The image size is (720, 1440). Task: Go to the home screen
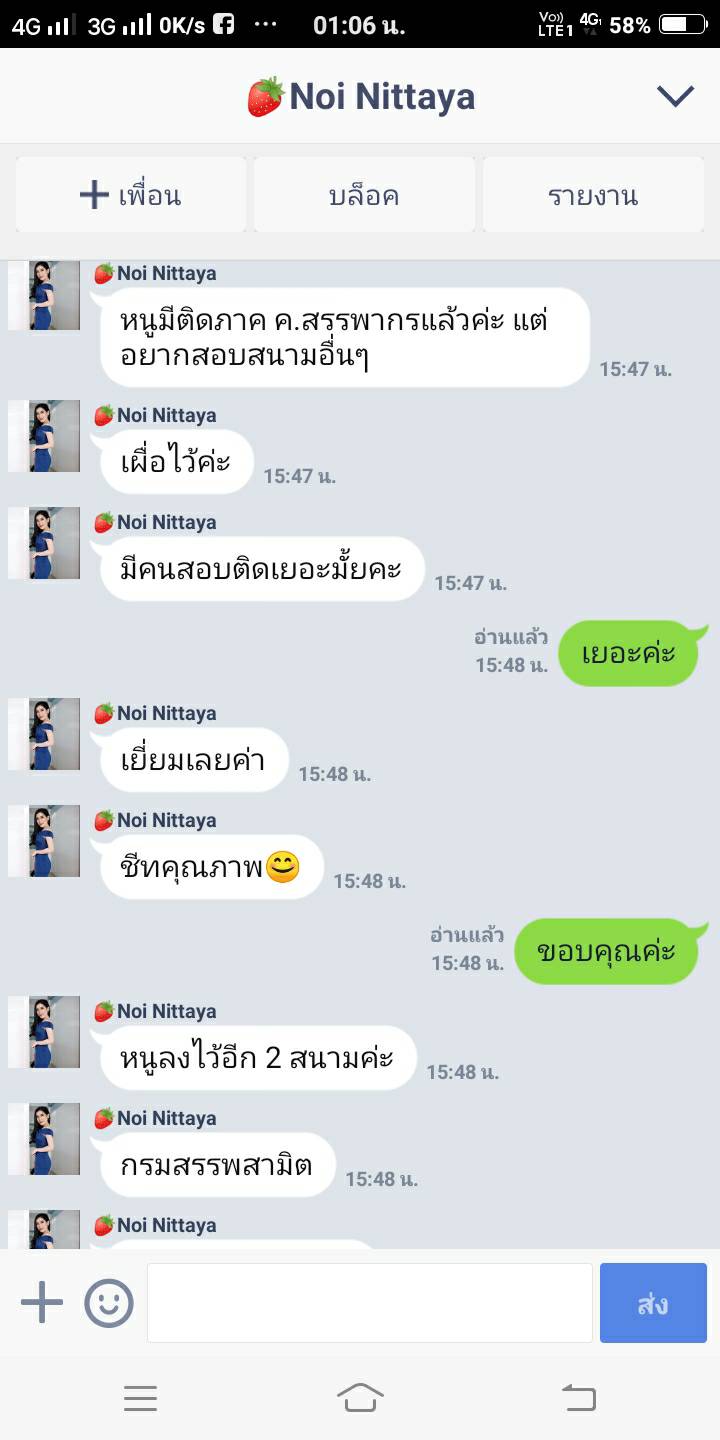tap(360, 1397)
